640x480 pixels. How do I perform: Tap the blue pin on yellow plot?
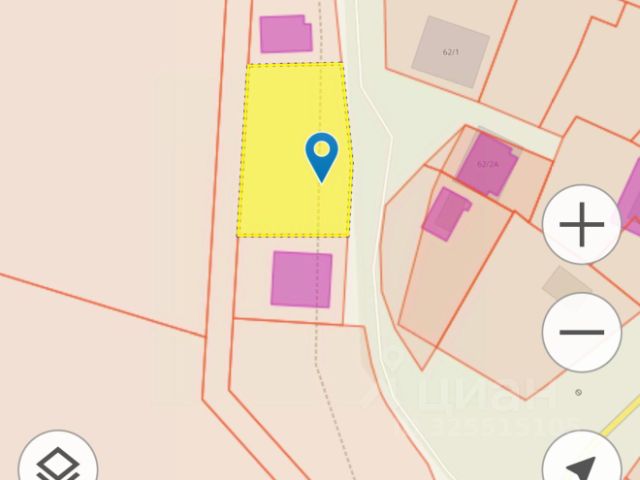321,155
